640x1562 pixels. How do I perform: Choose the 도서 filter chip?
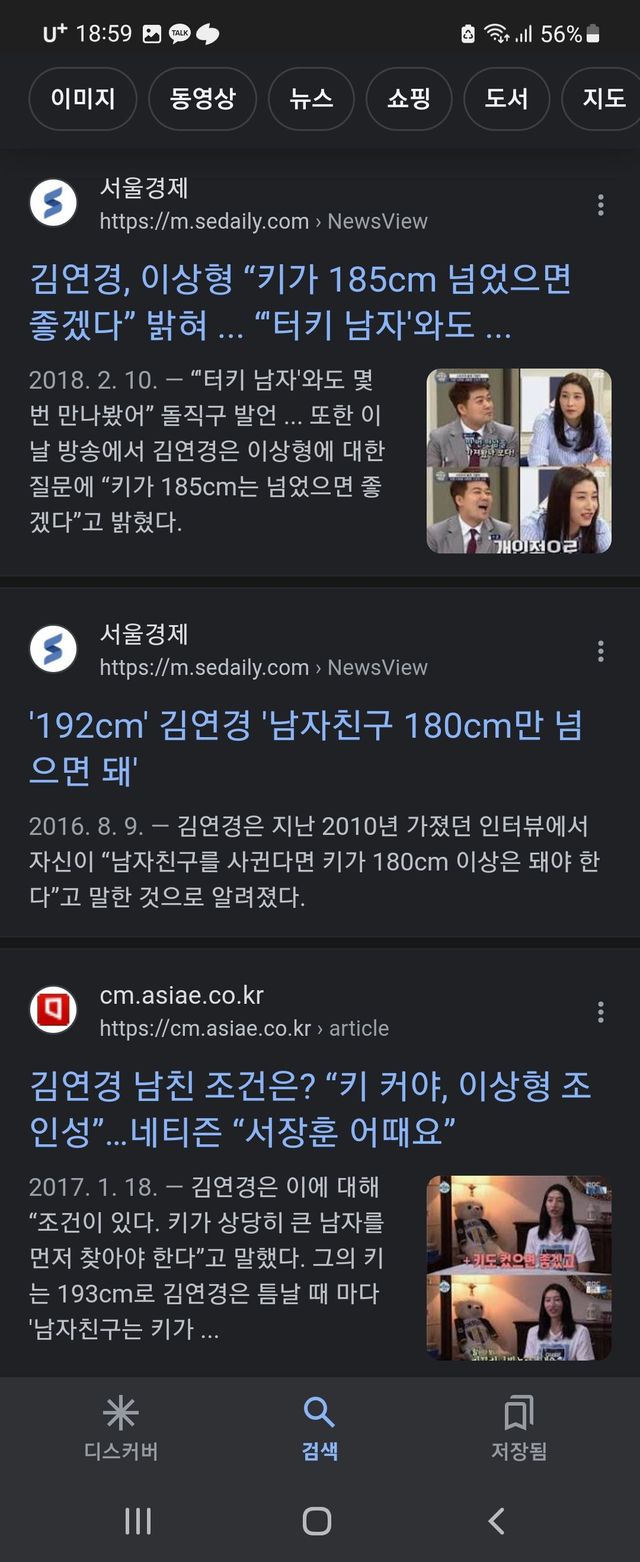pos(506,98)
